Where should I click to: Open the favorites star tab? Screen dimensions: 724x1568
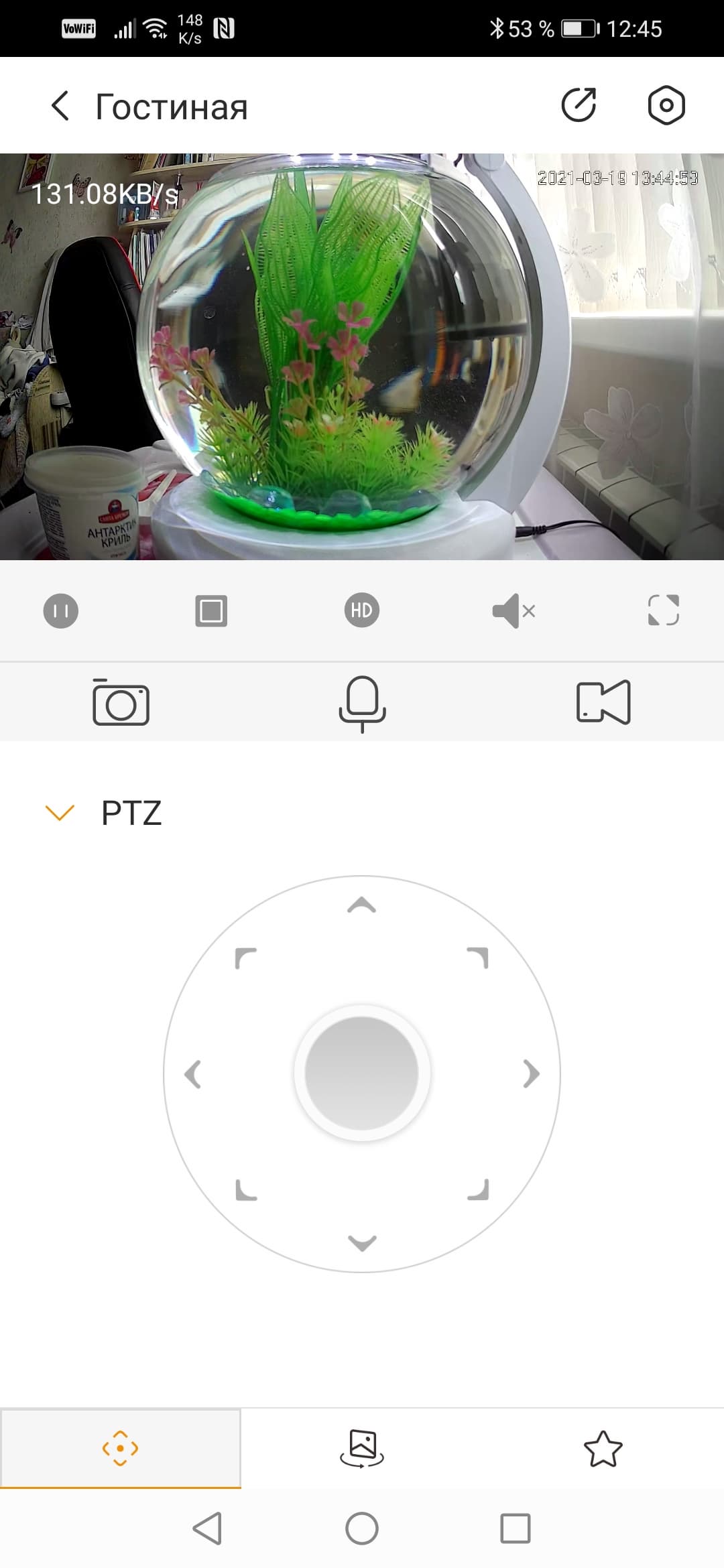(x=603, y=1449)
